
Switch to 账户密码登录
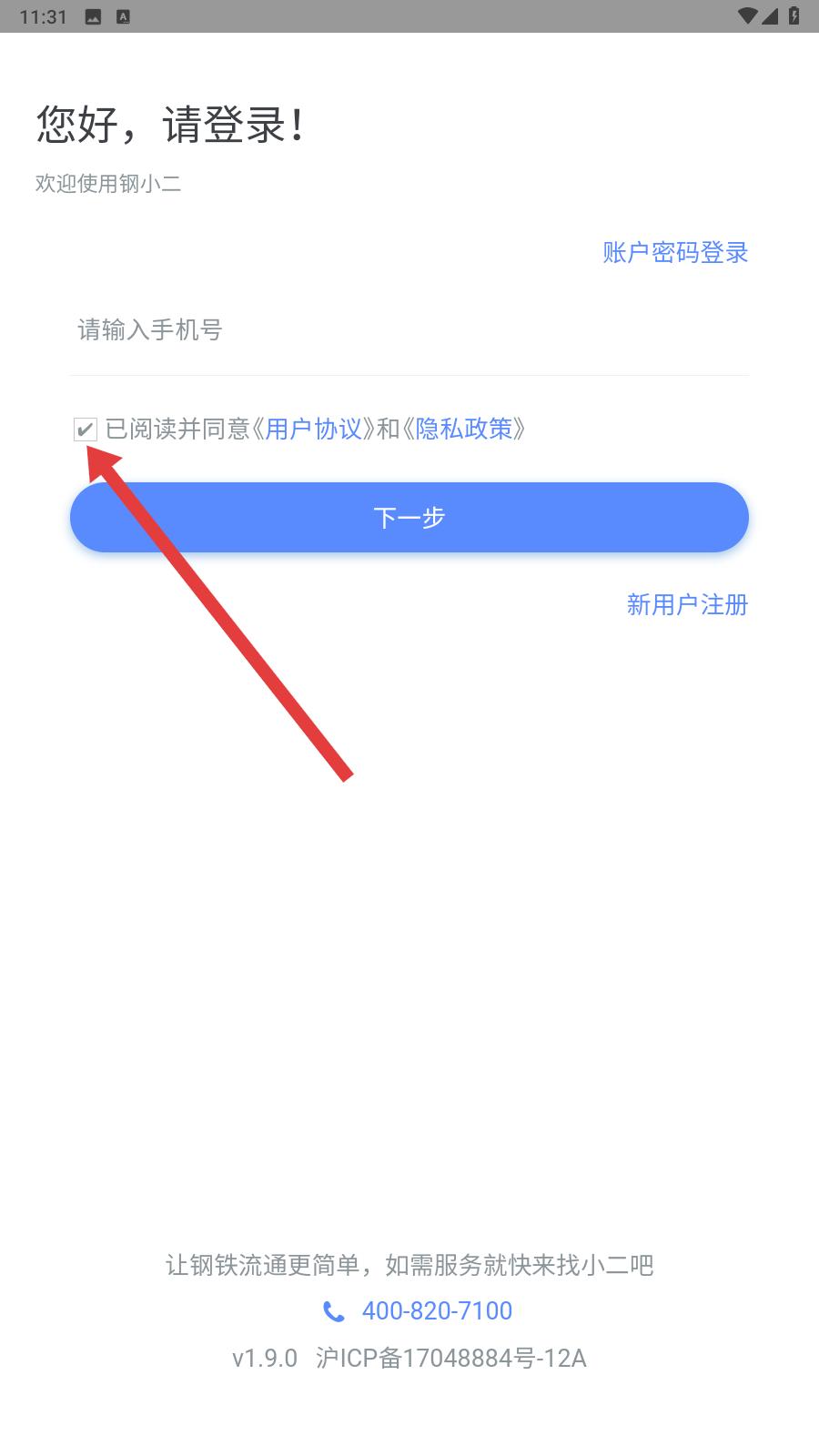(x=675, y=252)
